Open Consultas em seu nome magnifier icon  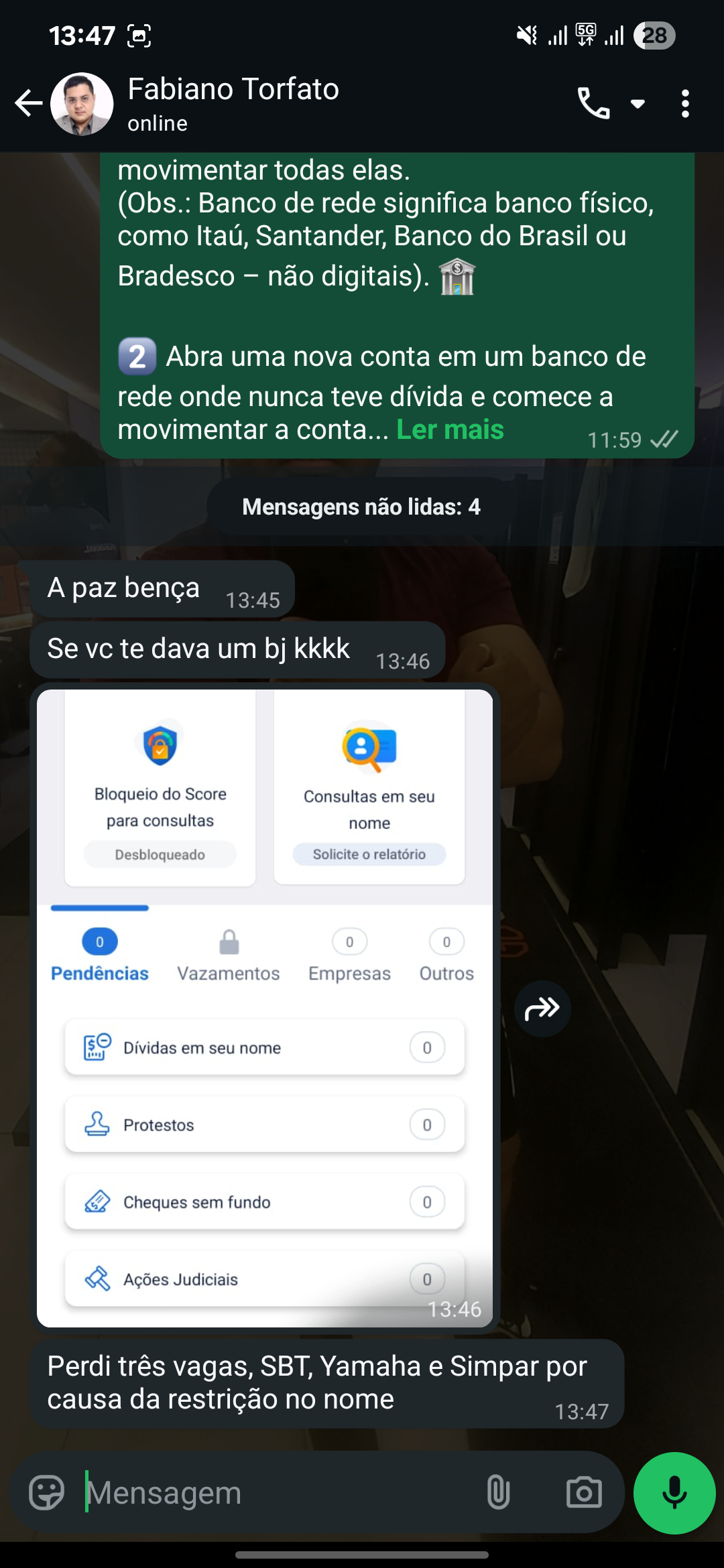click(369, 749)
